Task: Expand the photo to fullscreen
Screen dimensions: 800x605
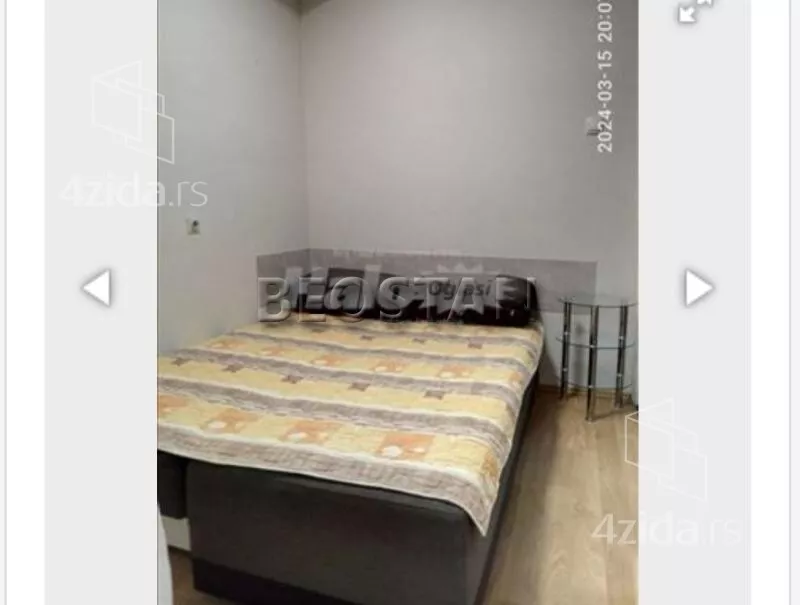Action: coord(694,9)
